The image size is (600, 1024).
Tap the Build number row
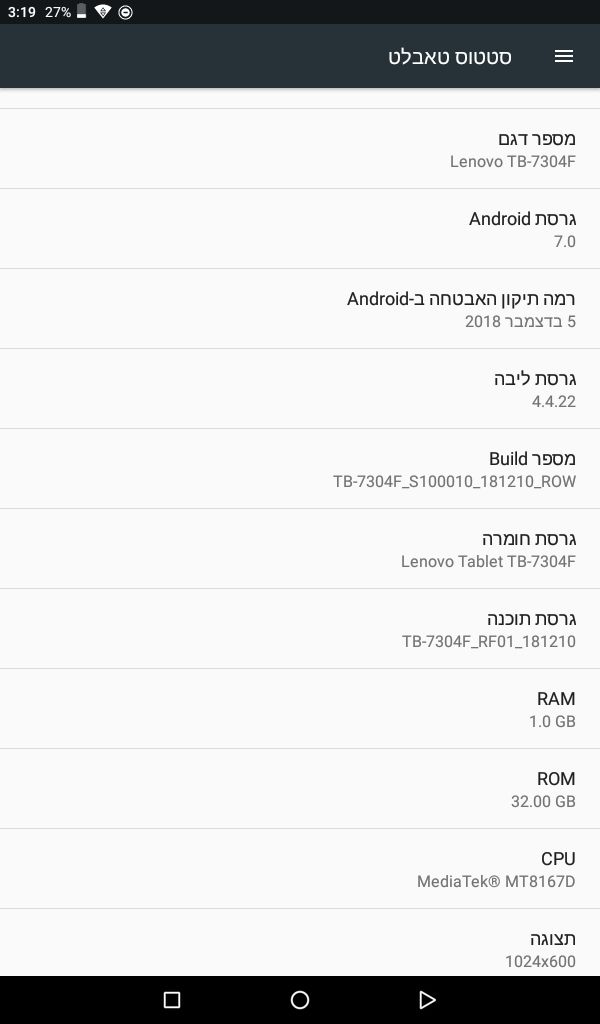[x=300, y=469]
